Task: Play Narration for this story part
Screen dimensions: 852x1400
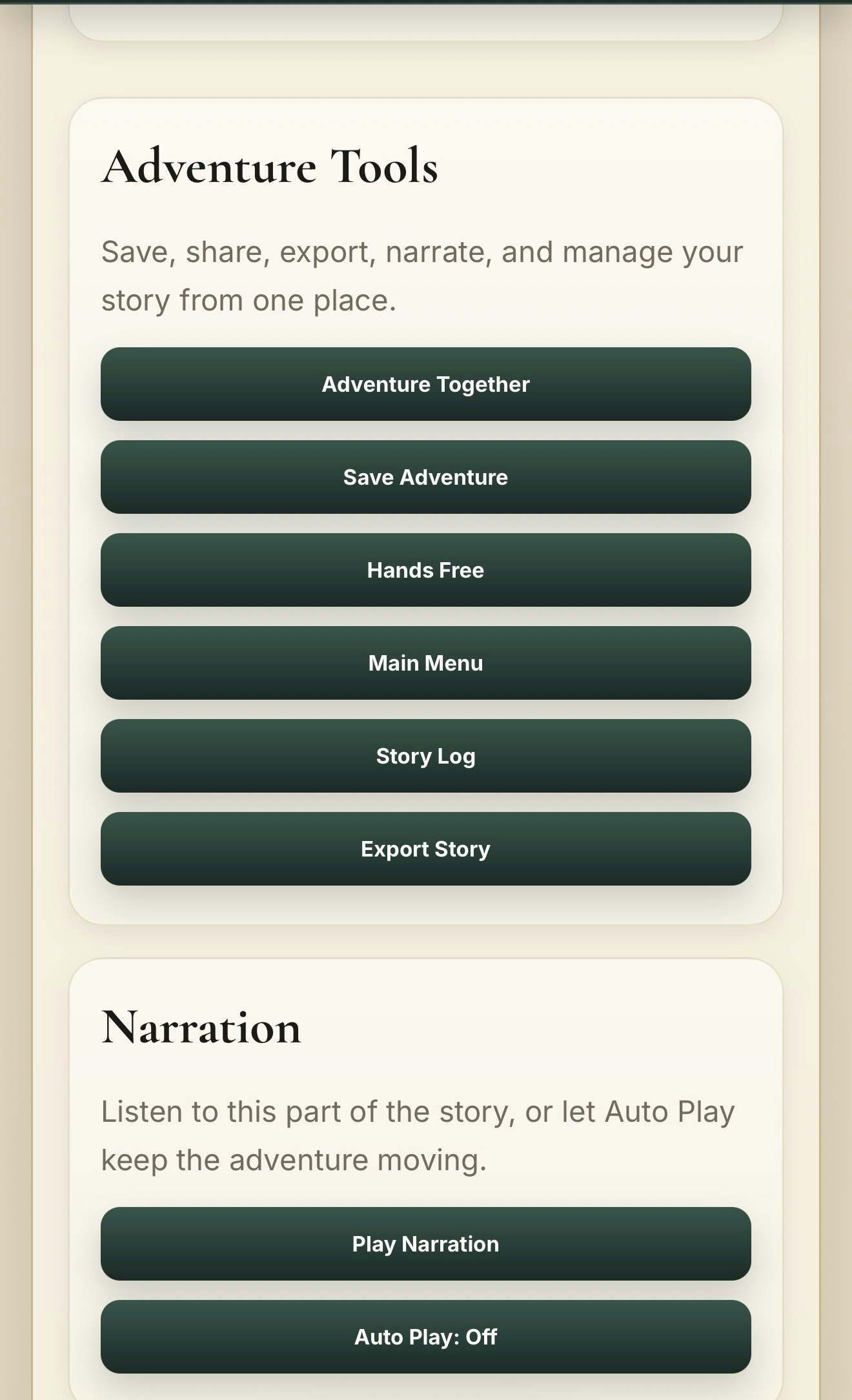Action: click(426, 1244)
